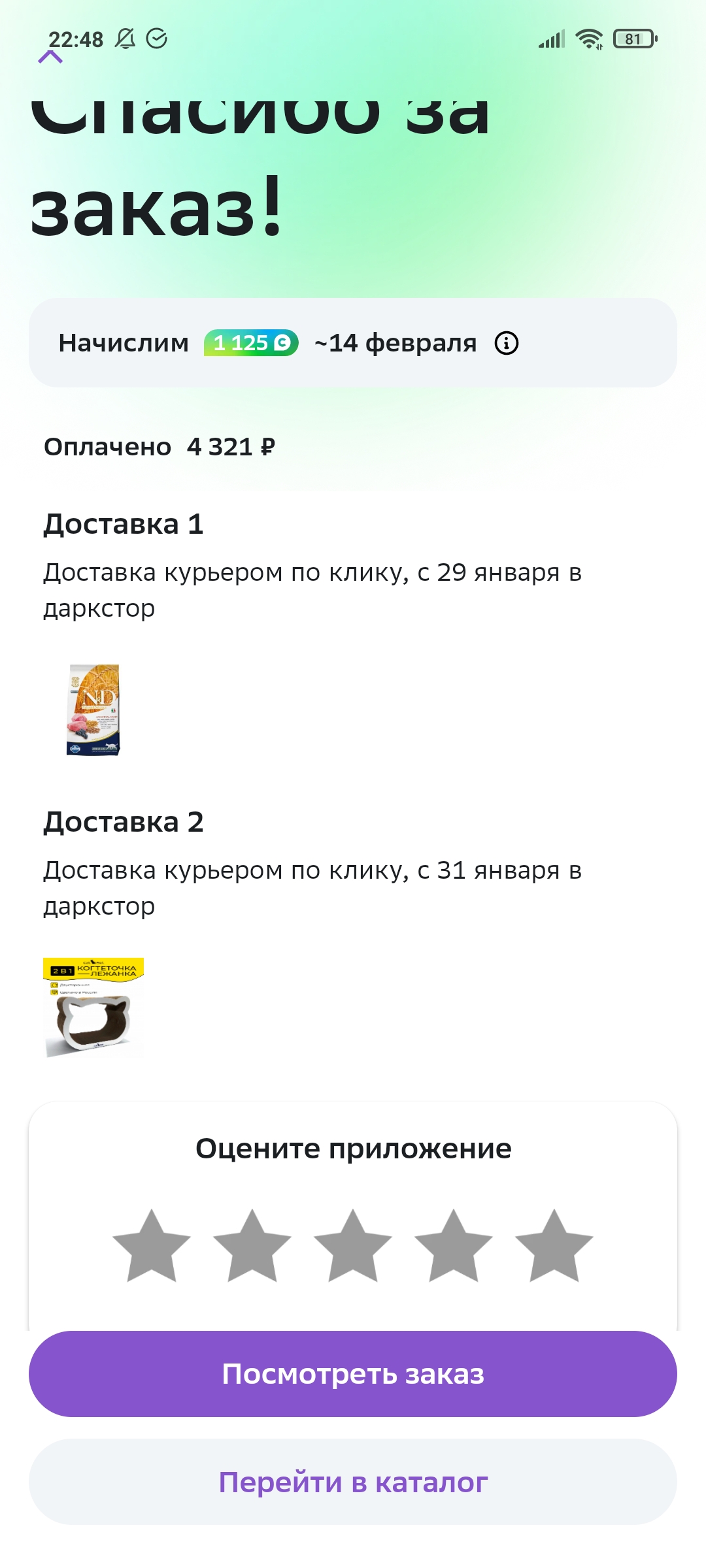Tap the info icon next to ~14 февраля
This screenshot has height=1568, width=706.
click(x=507, y=343)
